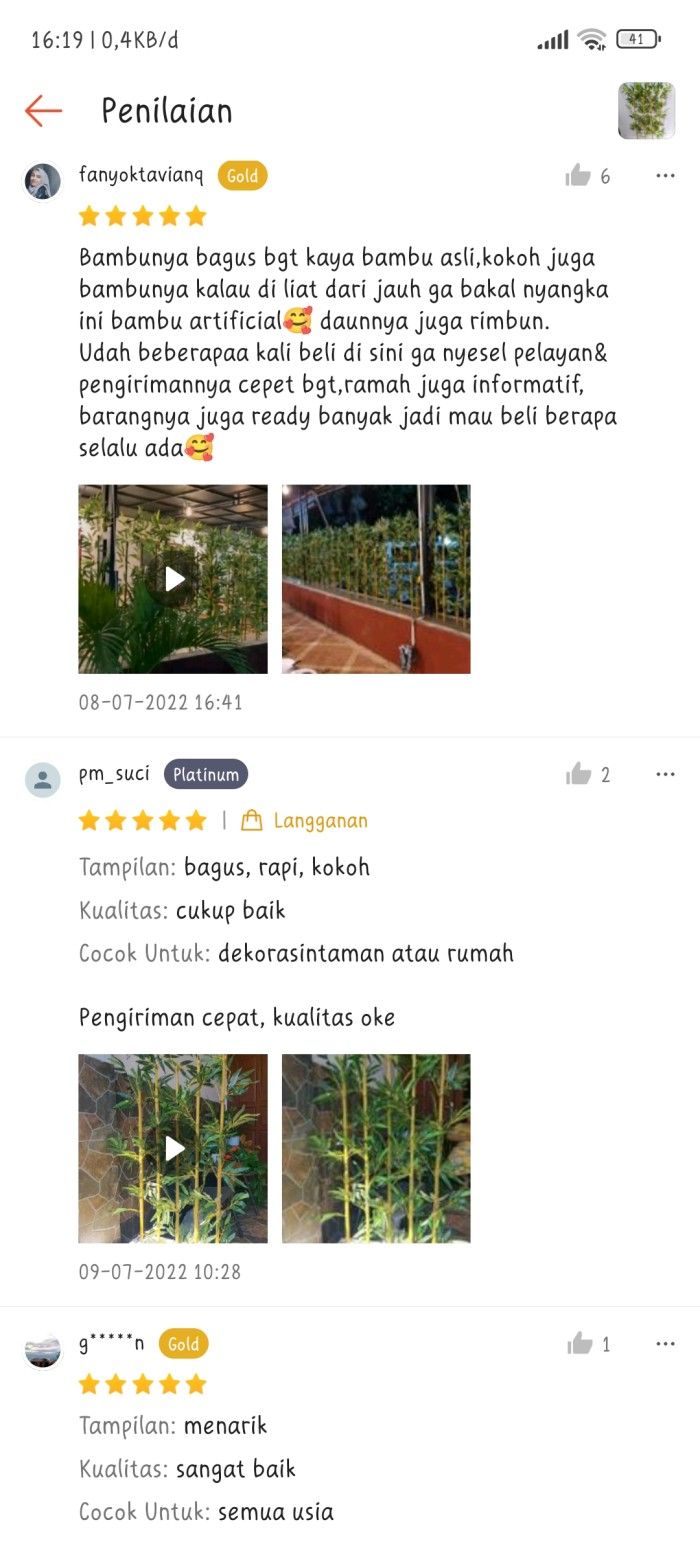View pm_suci's second bamboo photo

(376, 1148)
